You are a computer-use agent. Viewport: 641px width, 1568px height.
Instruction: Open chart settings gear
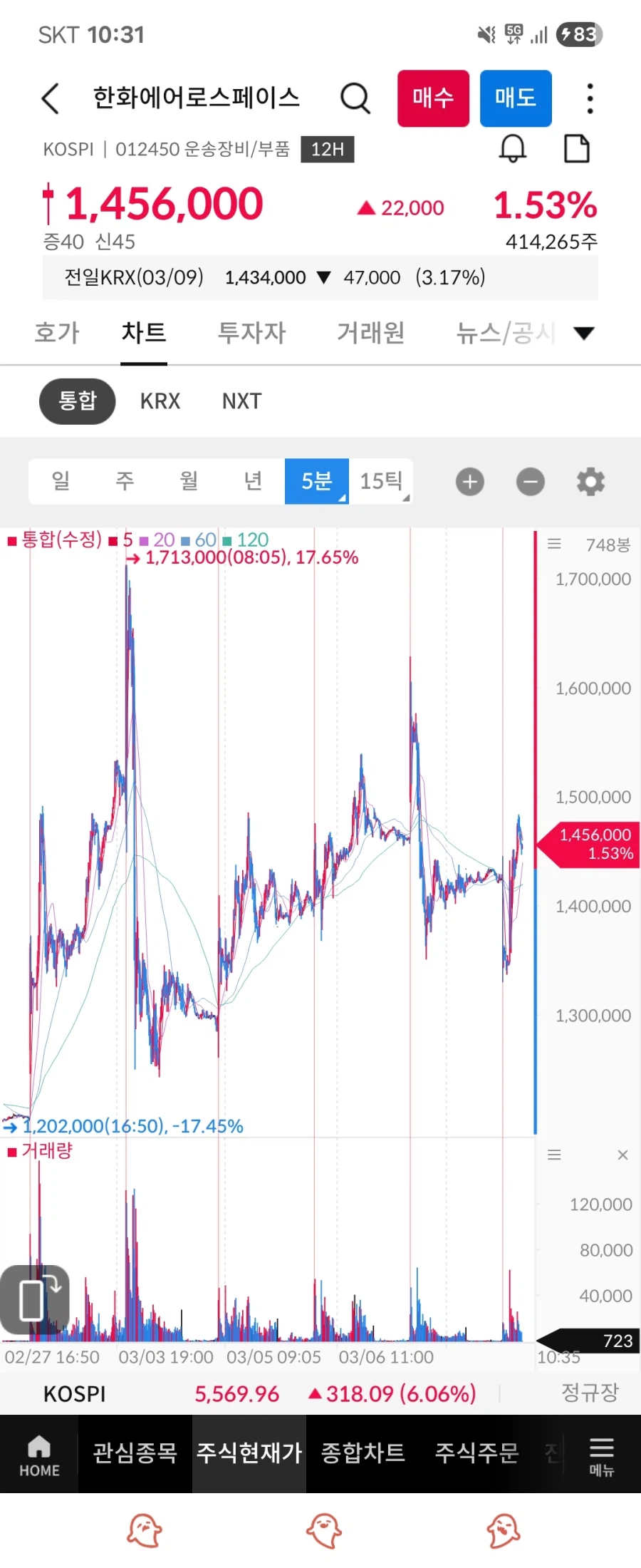[590, 482]
